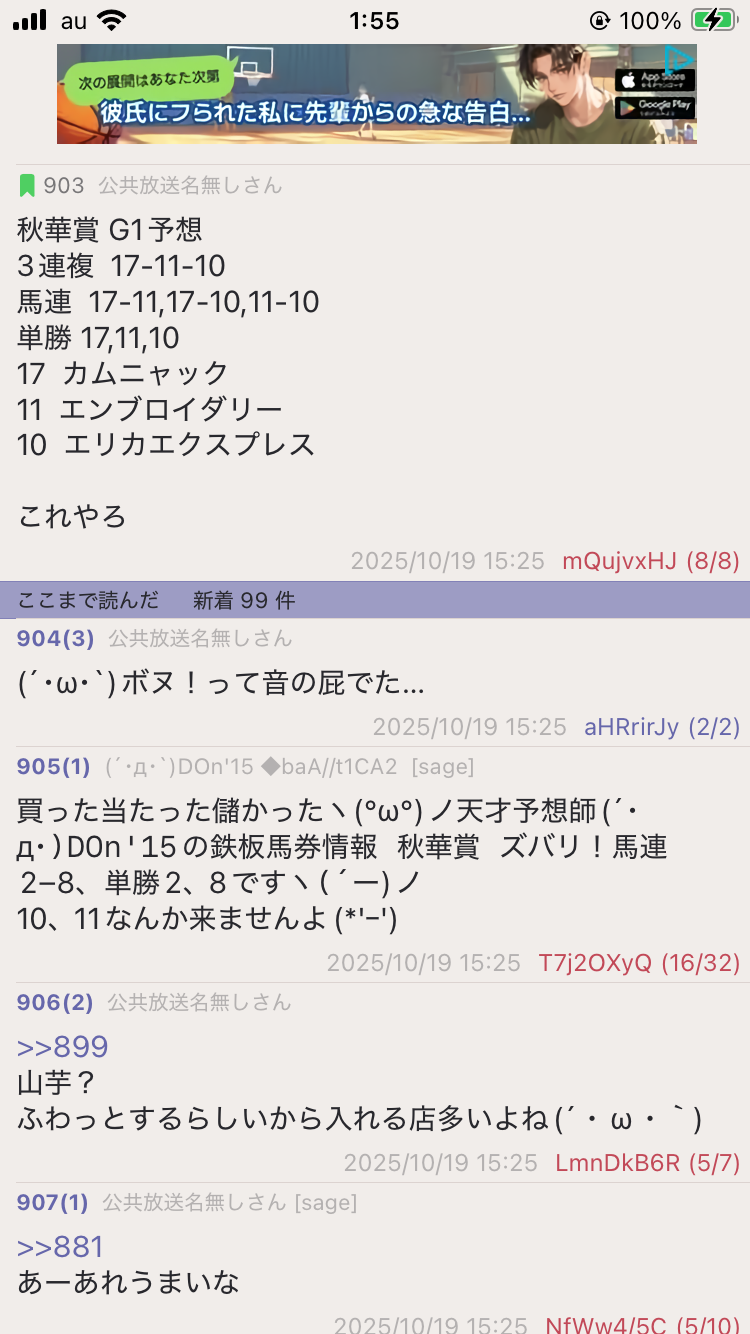Open the manga ad banner at top
Screen dimensions: 750x1334
tap(330, 95)
